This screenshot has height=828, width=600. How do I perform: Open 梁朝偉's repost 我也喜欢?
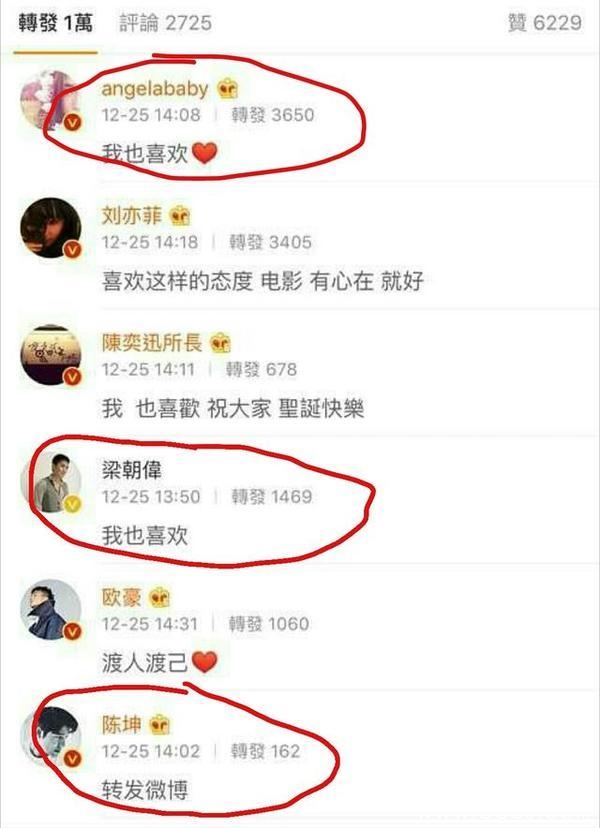(144, 536)
